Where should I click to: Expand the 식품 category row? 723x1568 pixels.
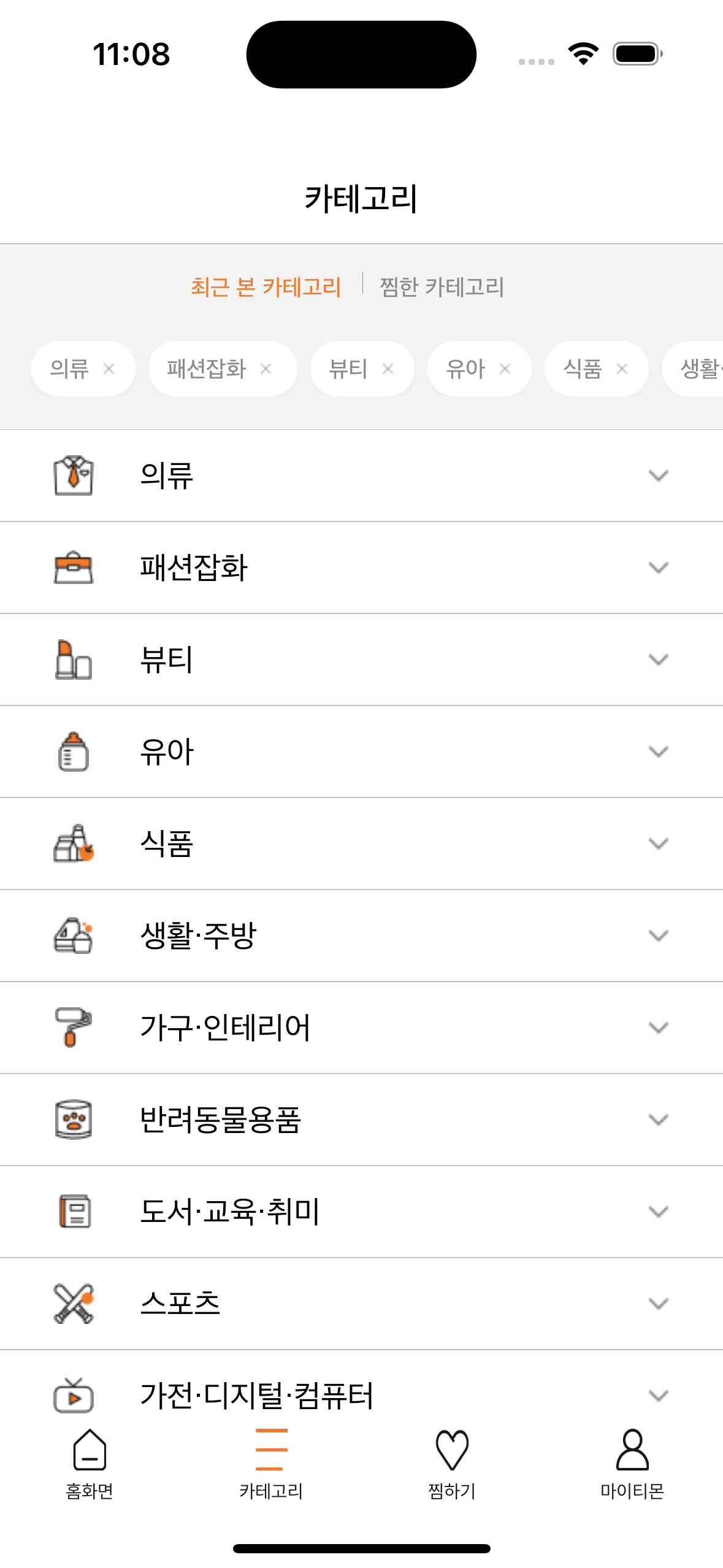(x=361, y=844)
